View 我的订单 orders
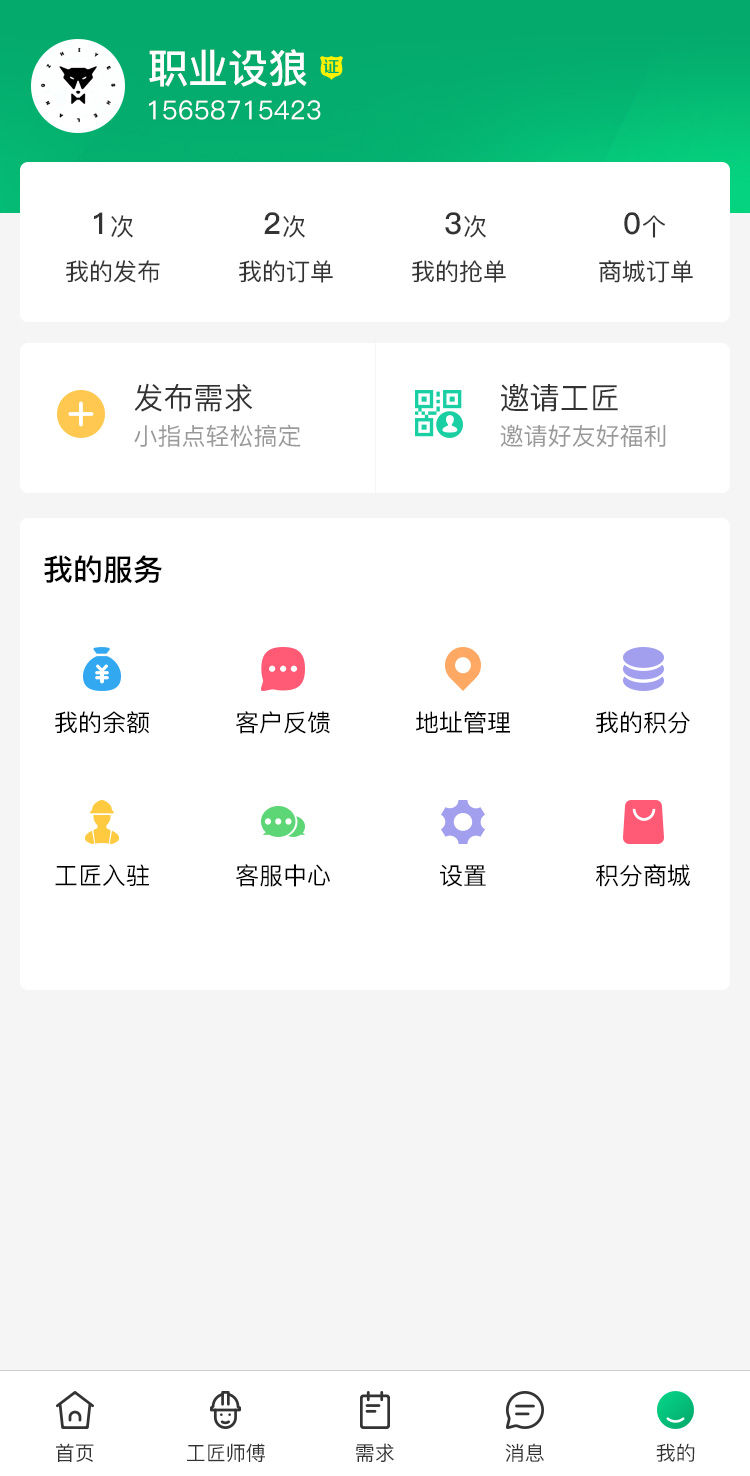 (x=286, y=246)
